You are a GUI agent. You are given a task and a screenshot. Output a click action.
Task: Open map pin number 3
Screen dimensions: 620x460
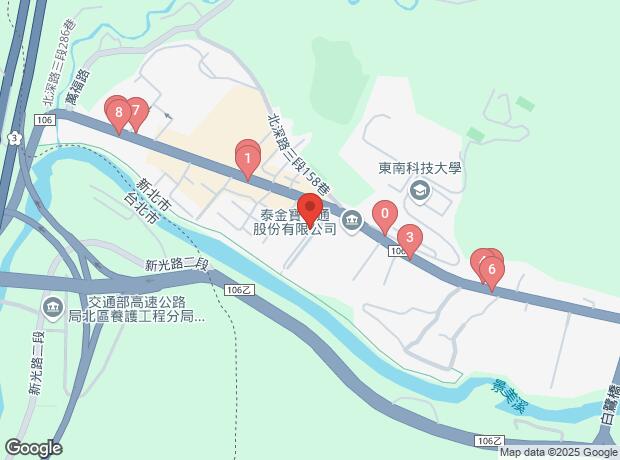(x=408, y=239)
